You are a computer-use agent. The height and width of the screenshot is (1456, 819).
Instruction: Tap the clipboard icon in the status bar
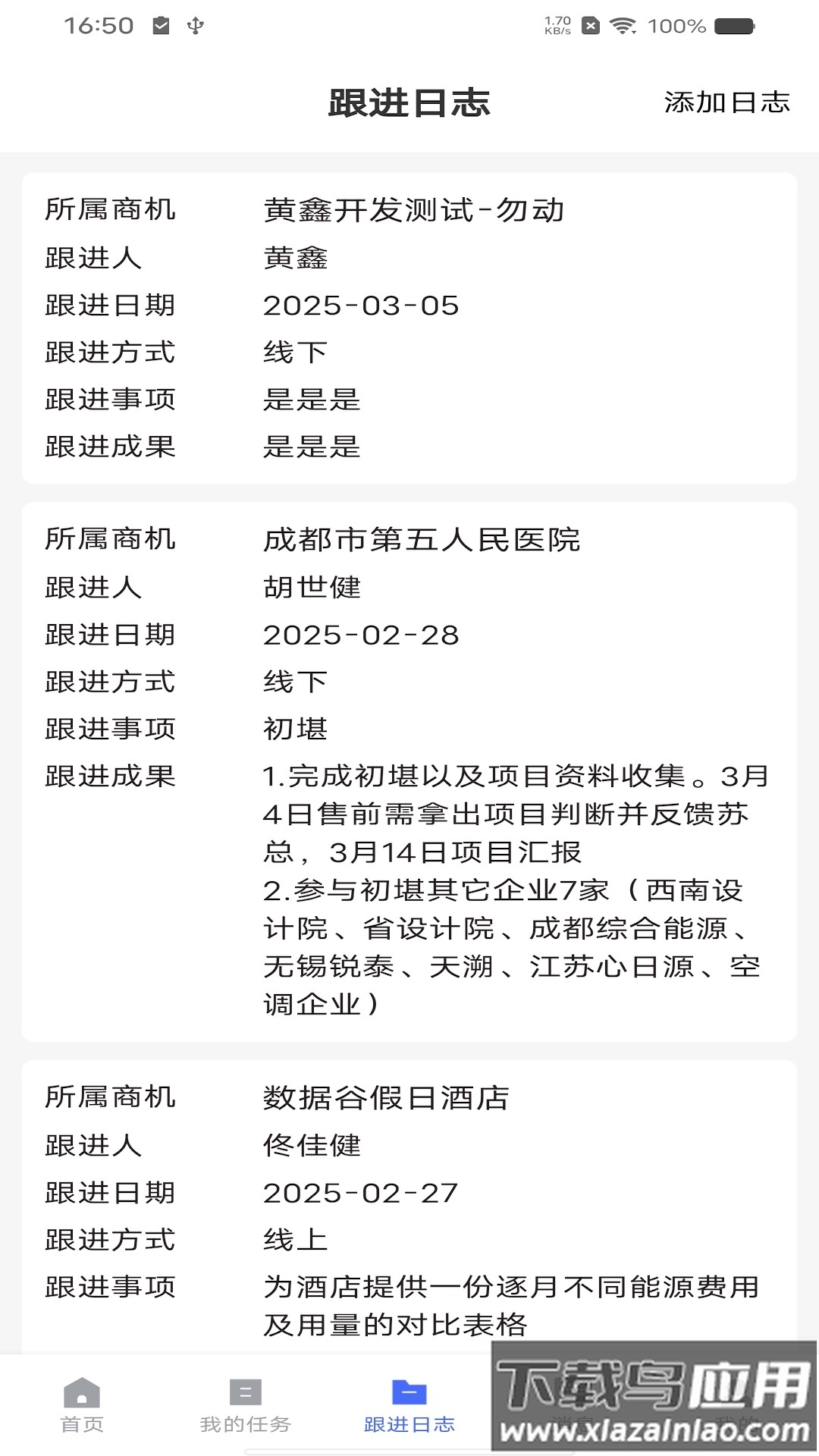[161, 25]
